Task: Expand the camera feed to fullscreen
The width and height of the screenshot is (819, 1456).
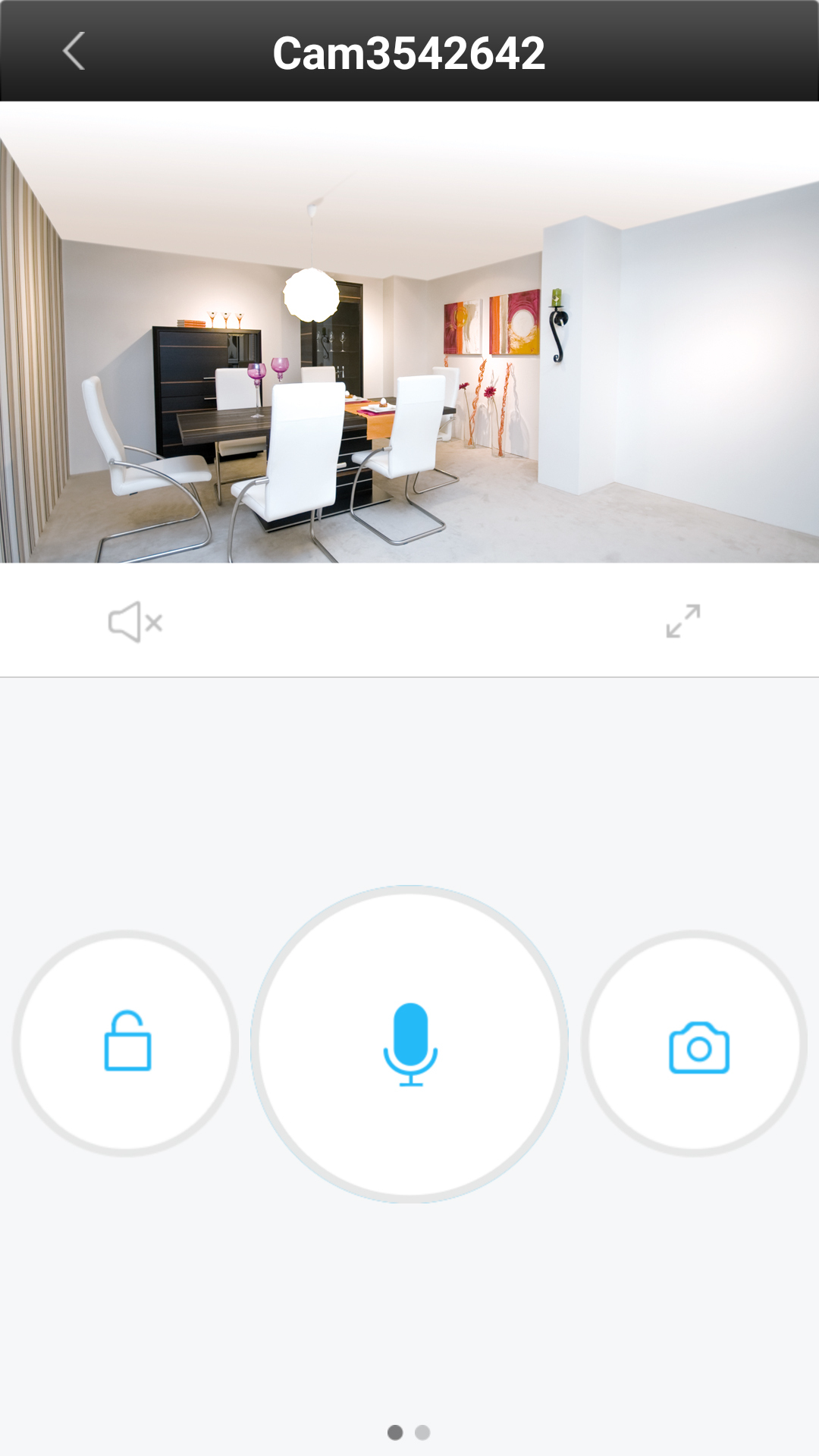Action: [682, 621]
